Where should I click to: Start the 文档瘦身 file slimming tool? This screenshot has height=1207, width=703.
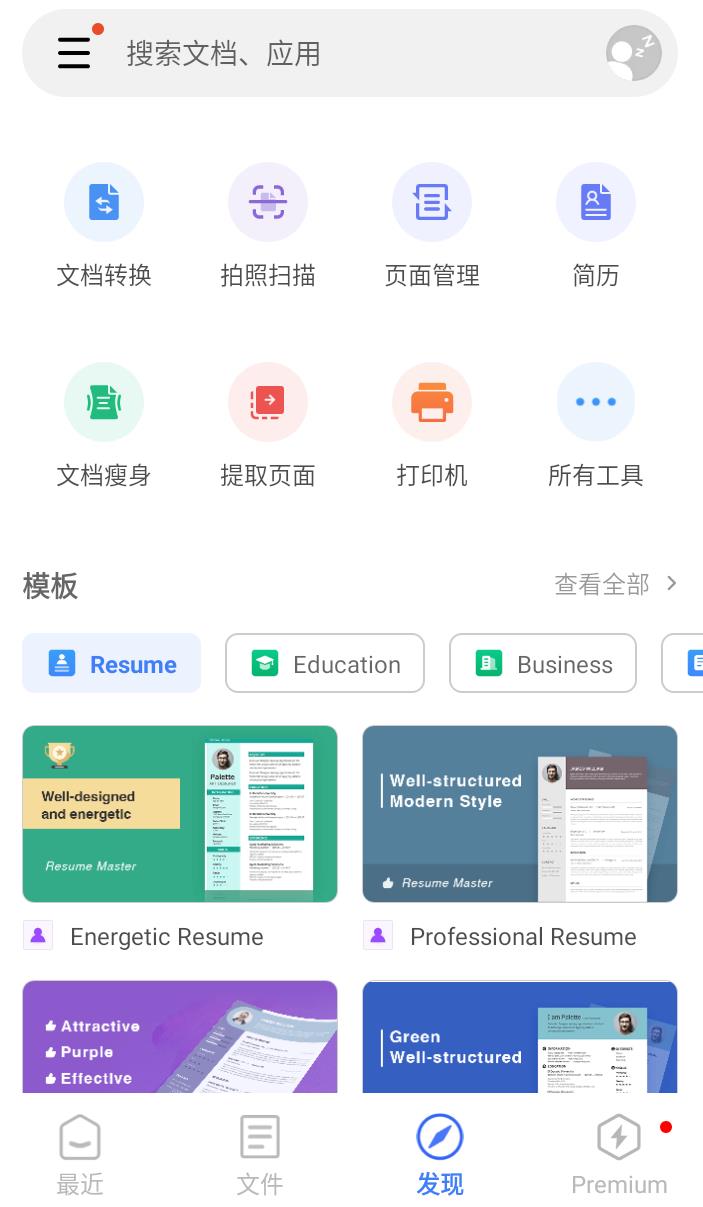coord(104,403)
